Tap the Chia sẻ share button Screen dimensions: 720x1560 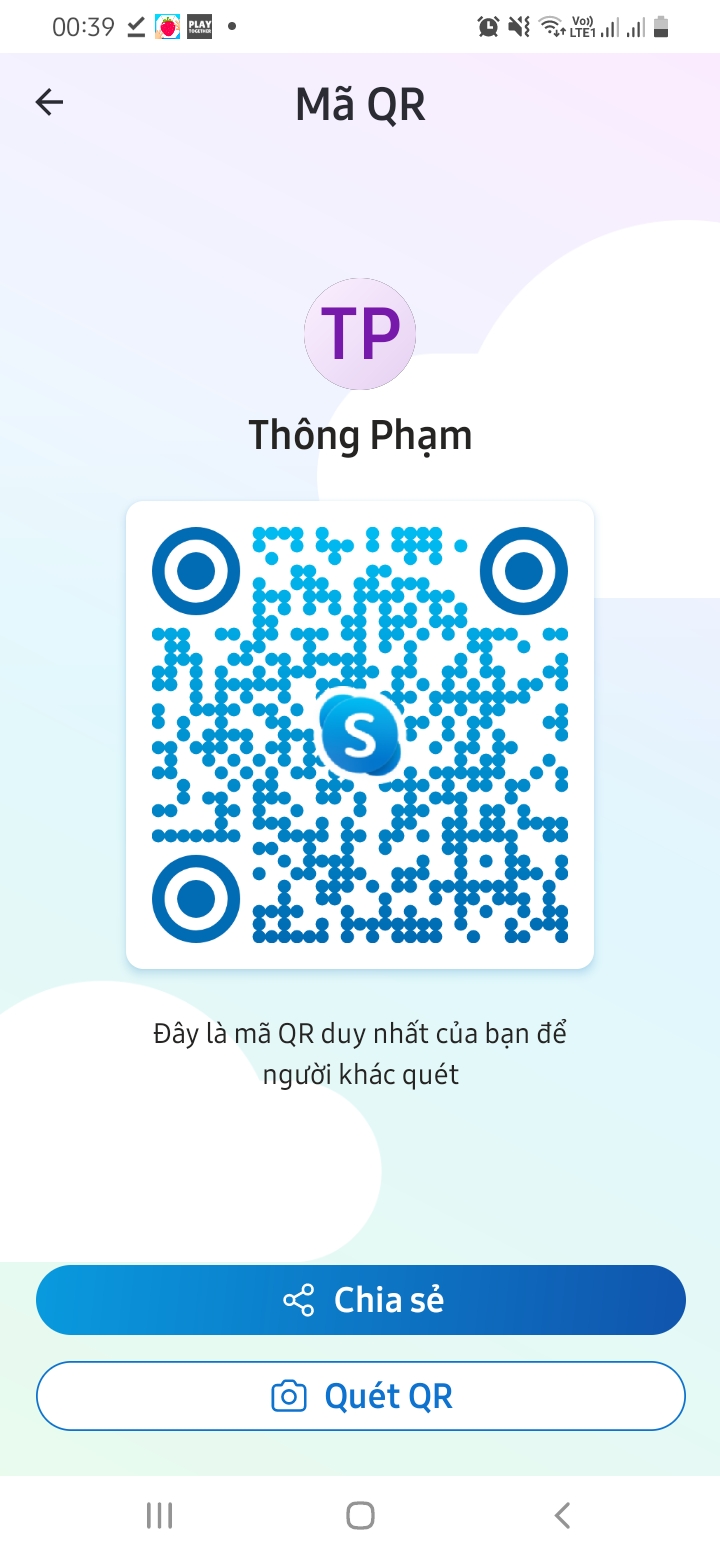coord(361,1300)
